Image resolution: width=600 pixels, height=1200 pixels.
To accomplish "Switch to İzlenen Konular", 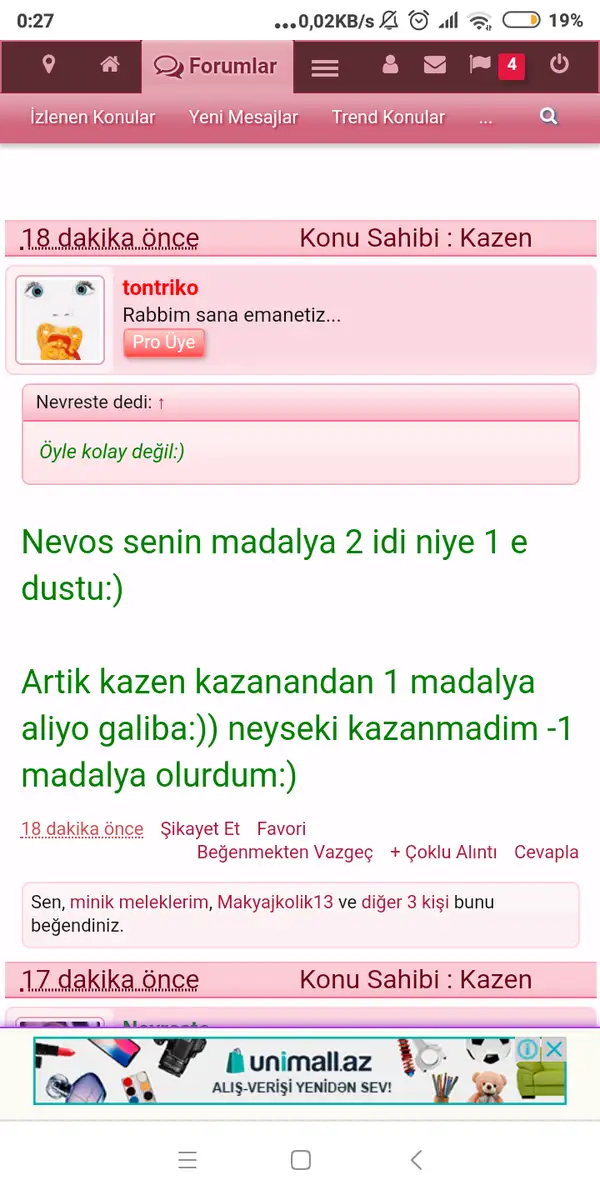I will 93,117.
